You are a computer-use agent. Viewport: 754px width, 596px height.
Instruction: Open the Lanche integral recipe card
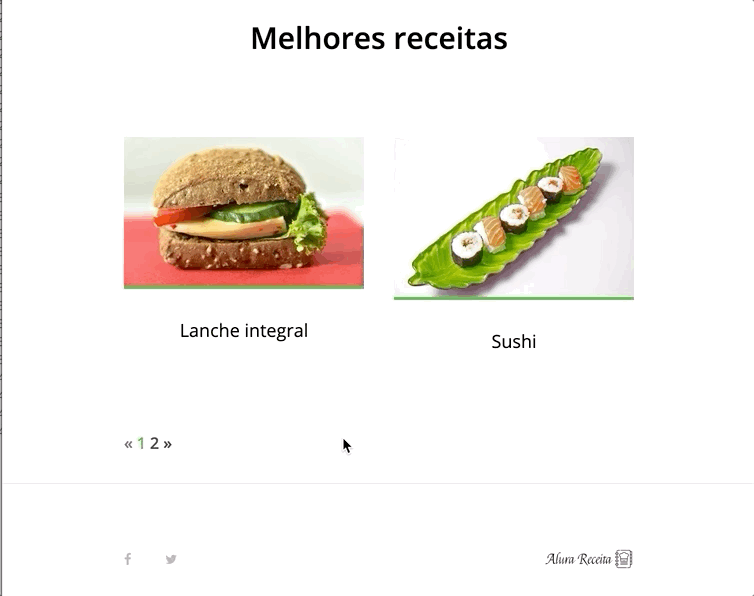pos(243,213)
